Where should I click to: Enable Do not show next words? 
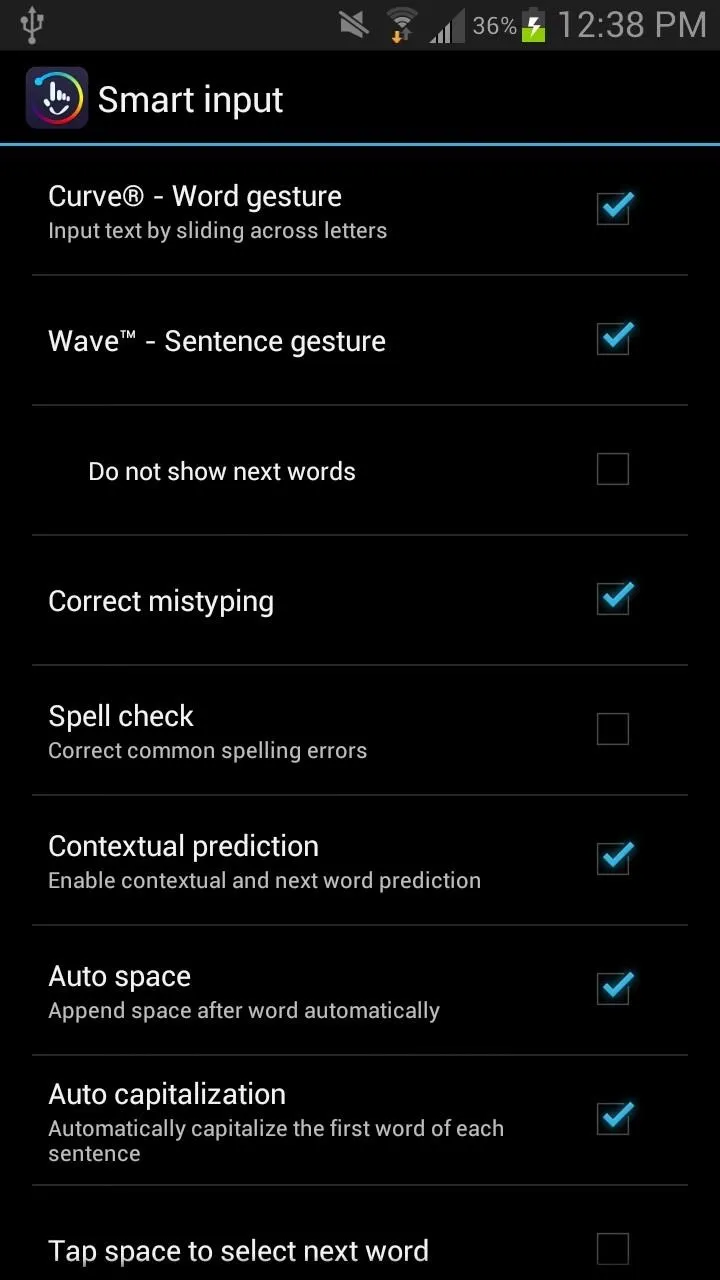tap(613, 469)
